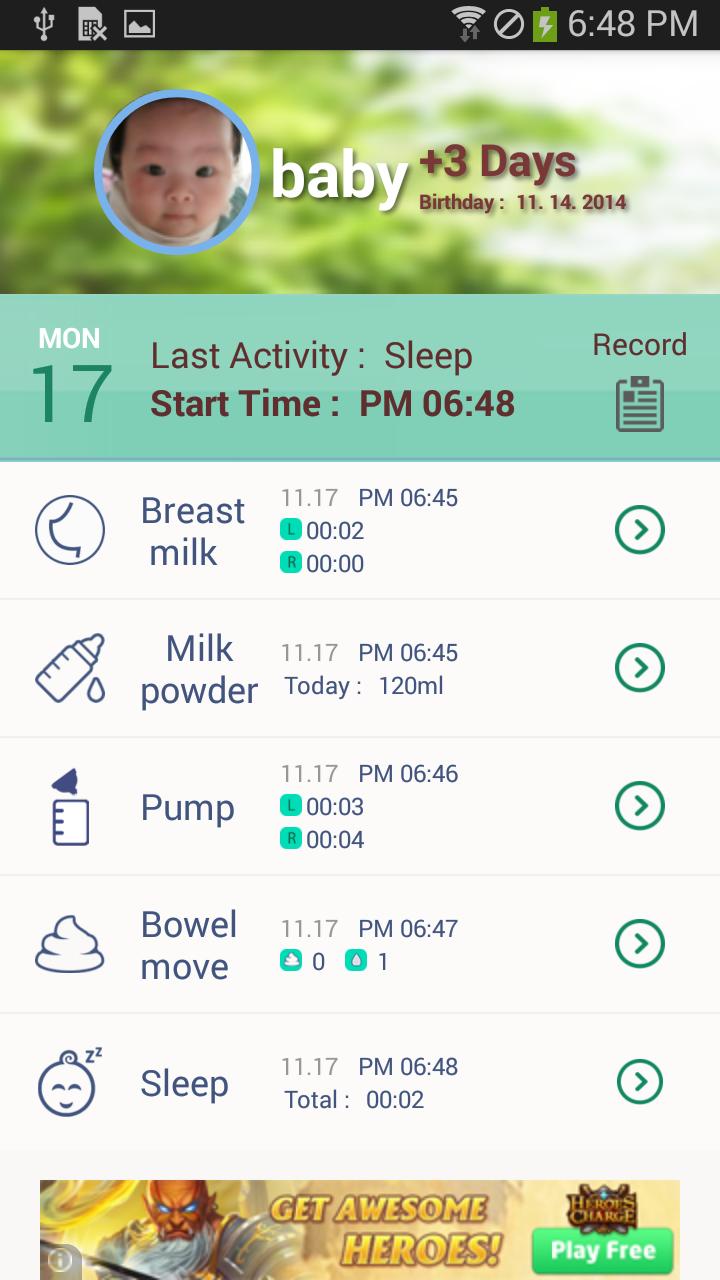Open the Milk powder row
The height and width of the screenshot is (1280, 720).
click(x=640, y=668)
